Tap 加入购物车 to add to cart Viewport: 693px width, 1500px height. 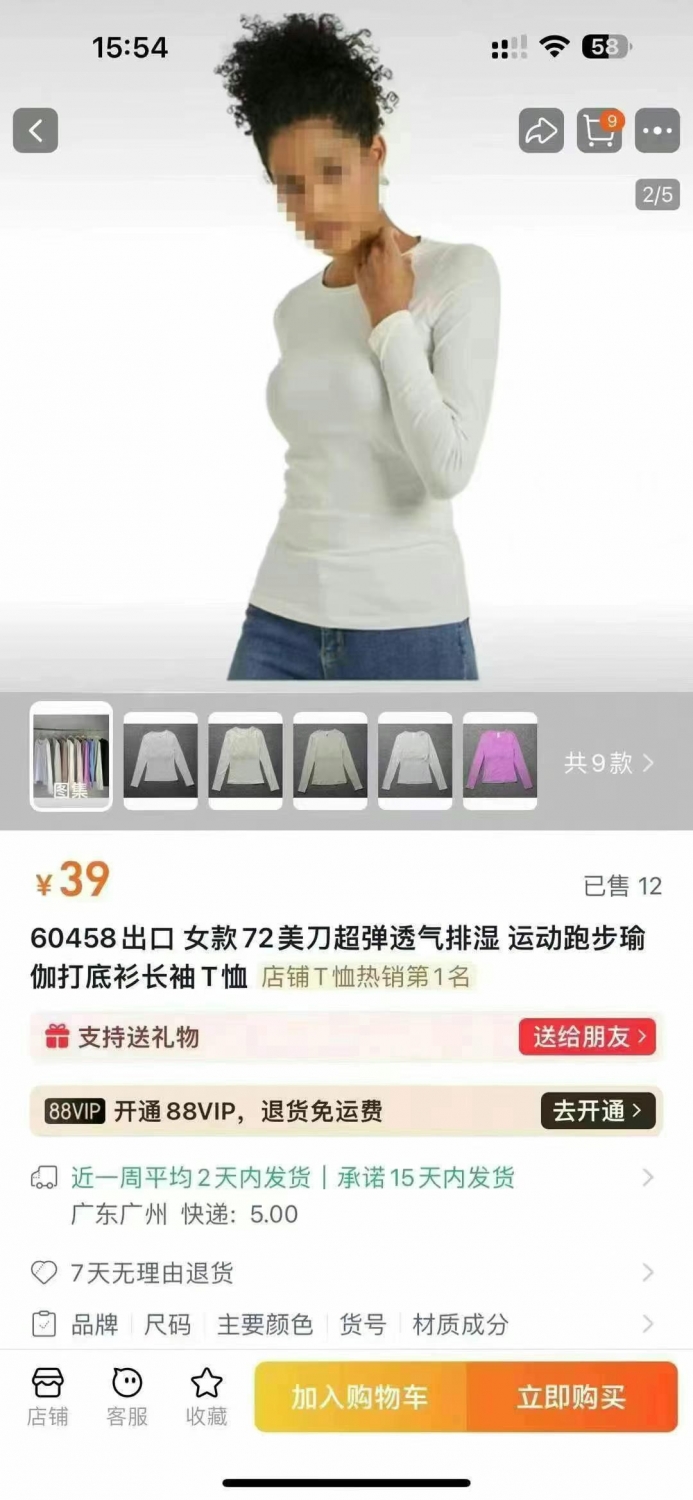click(x=360, y=1397)
